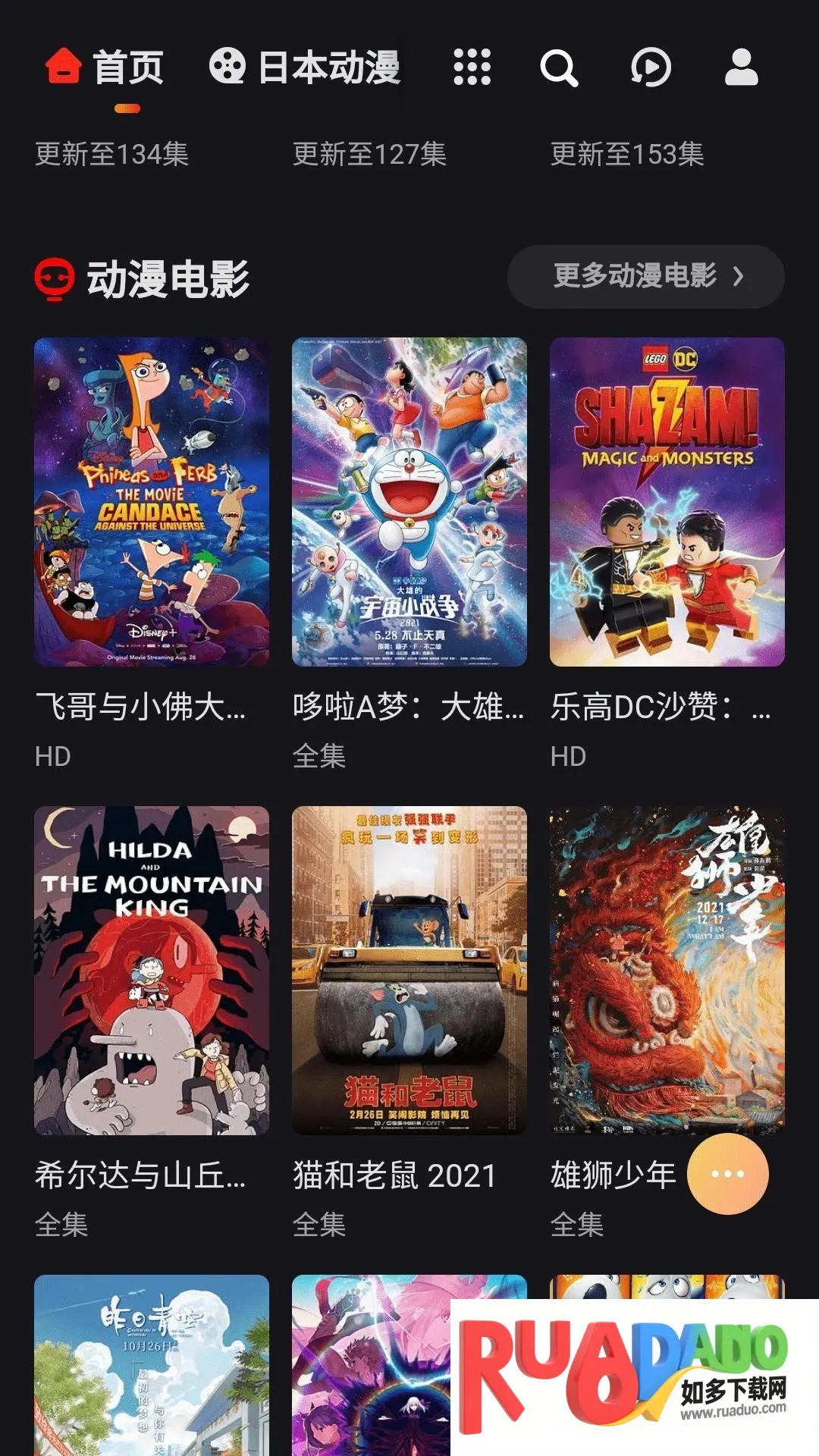Screen dimensions: 819x1456
Task: Click the 飞哥与小佛 movie title
Action: click(140, 709)
